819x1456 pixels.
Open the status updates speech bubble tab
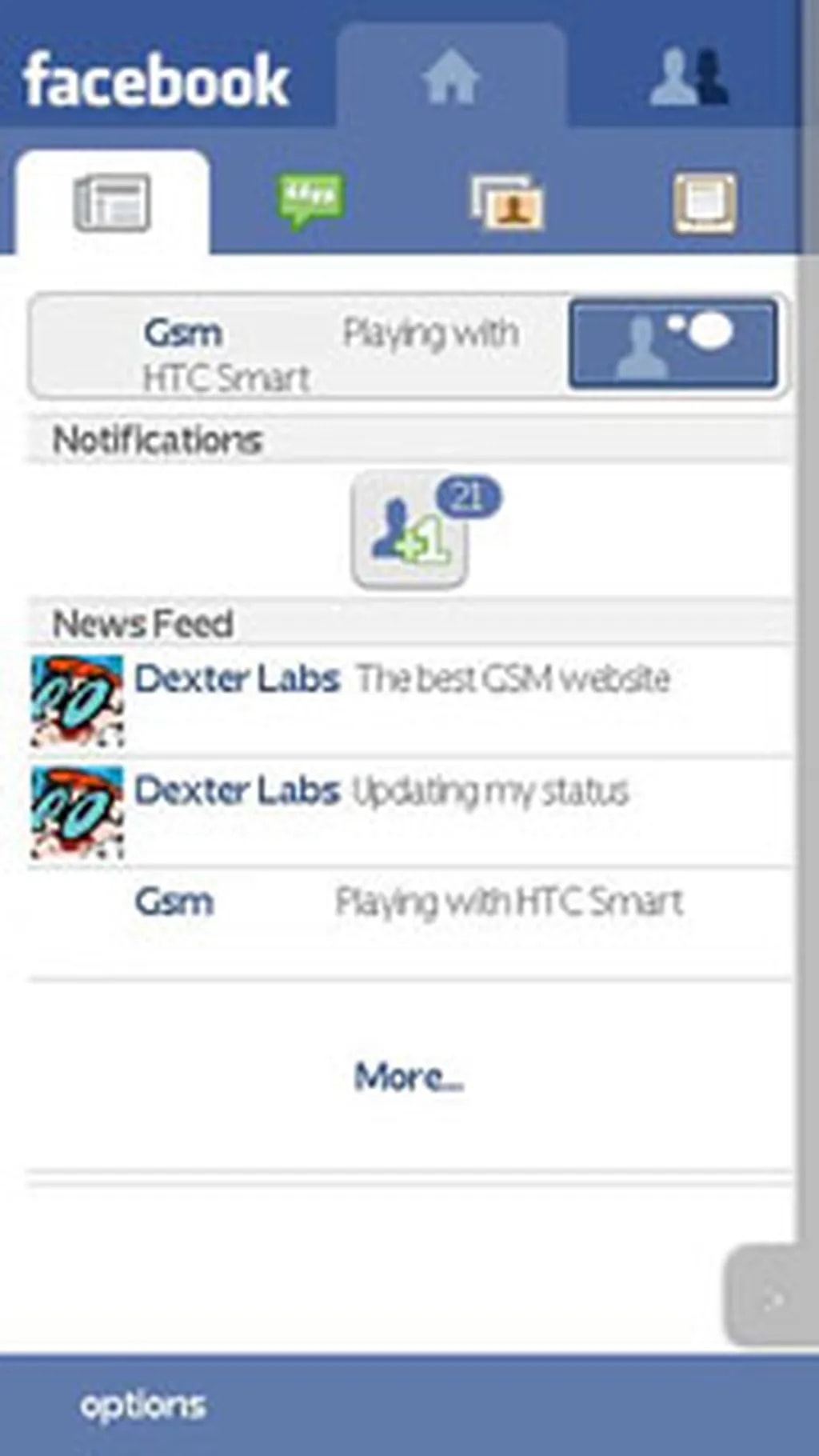[310, 200]
